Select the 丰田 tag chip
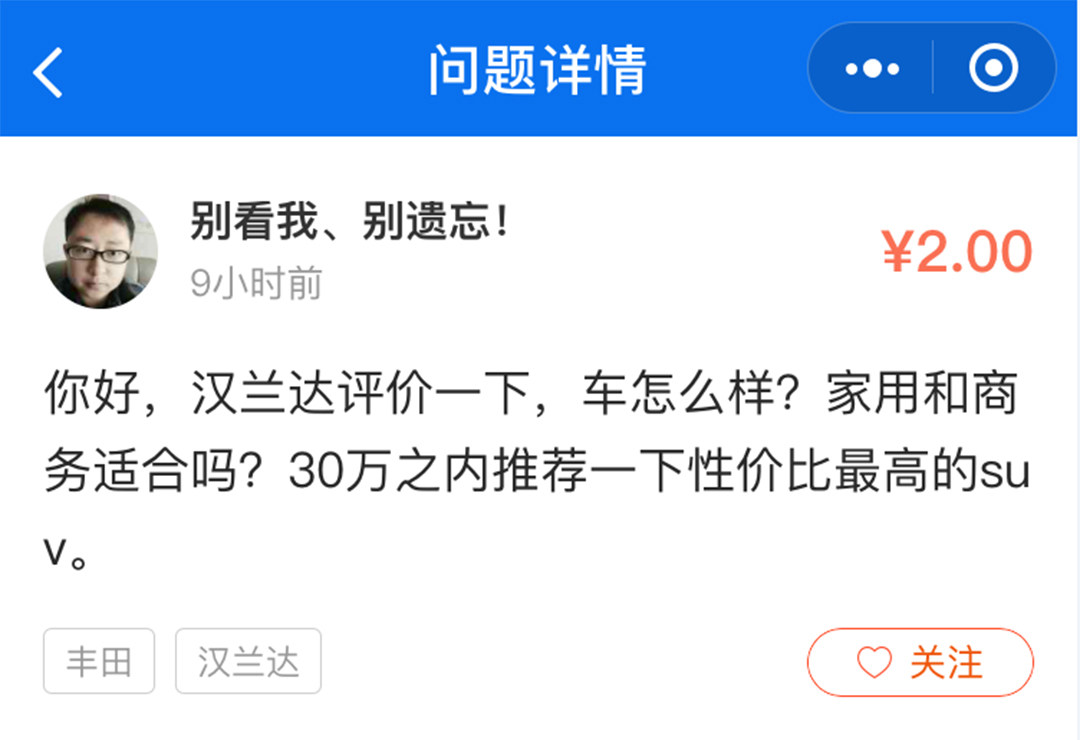1080x740 pixels. coord(99,662)
